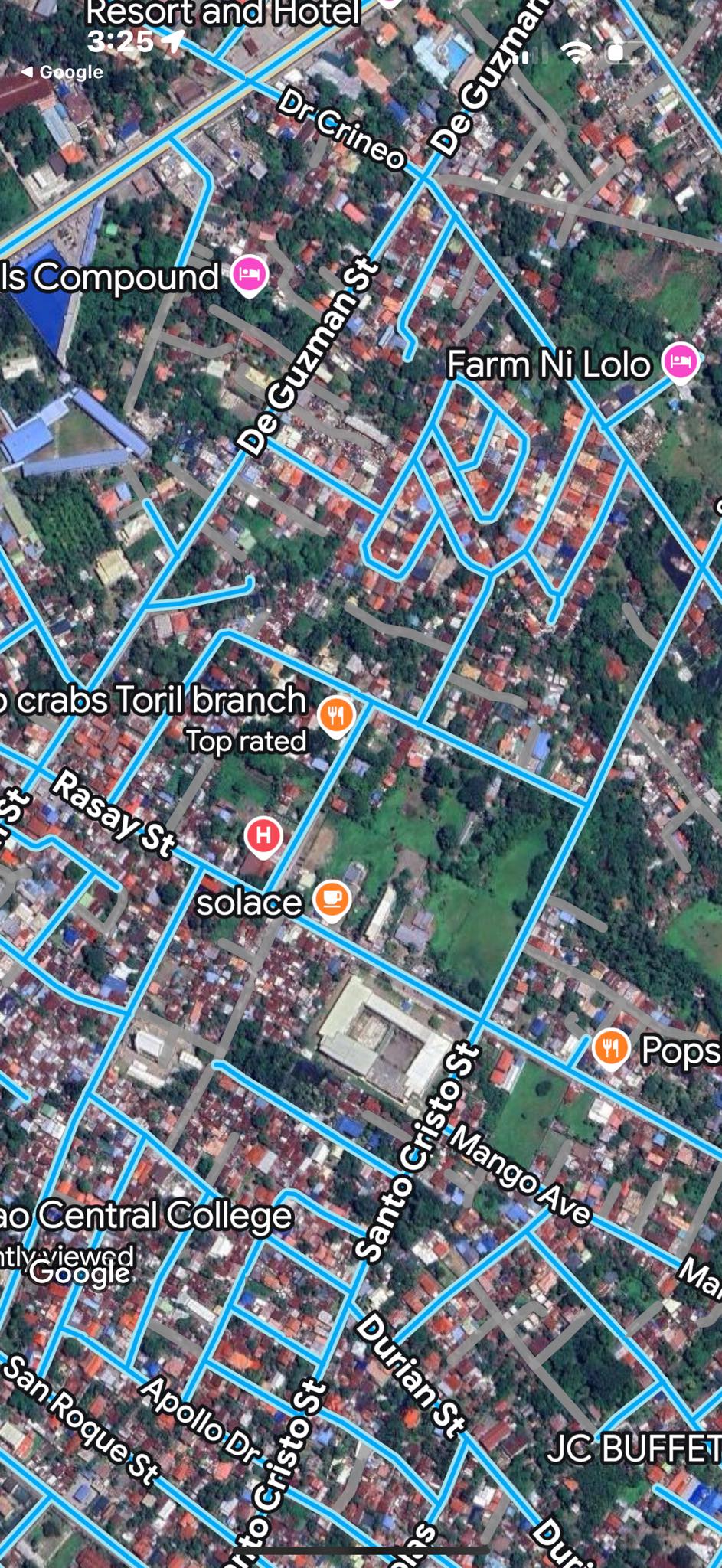This screenshot has width=722, height=1568.
Task: Open the solace cafe pin
Action: (x=332, y=898)
